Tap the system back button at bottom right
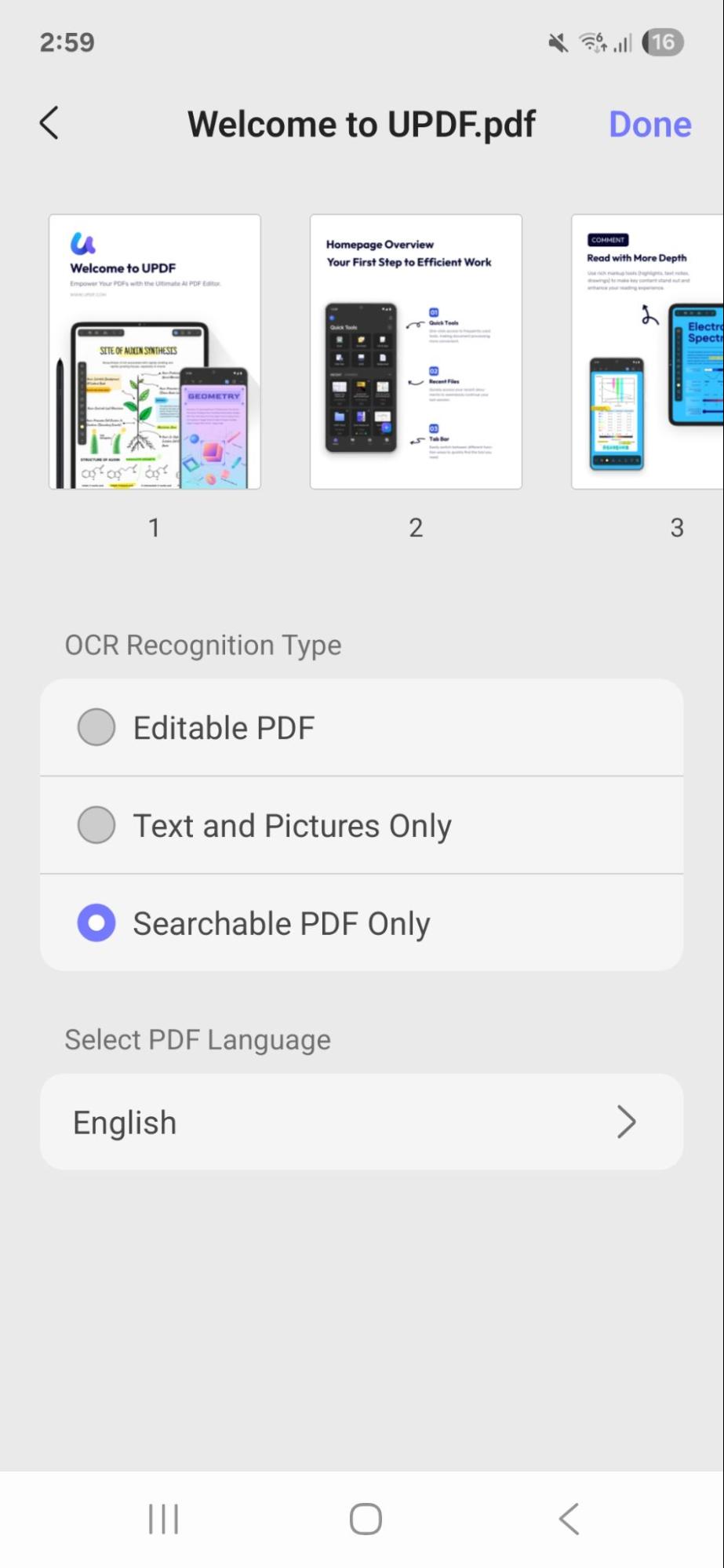 tap(568, 1517)
